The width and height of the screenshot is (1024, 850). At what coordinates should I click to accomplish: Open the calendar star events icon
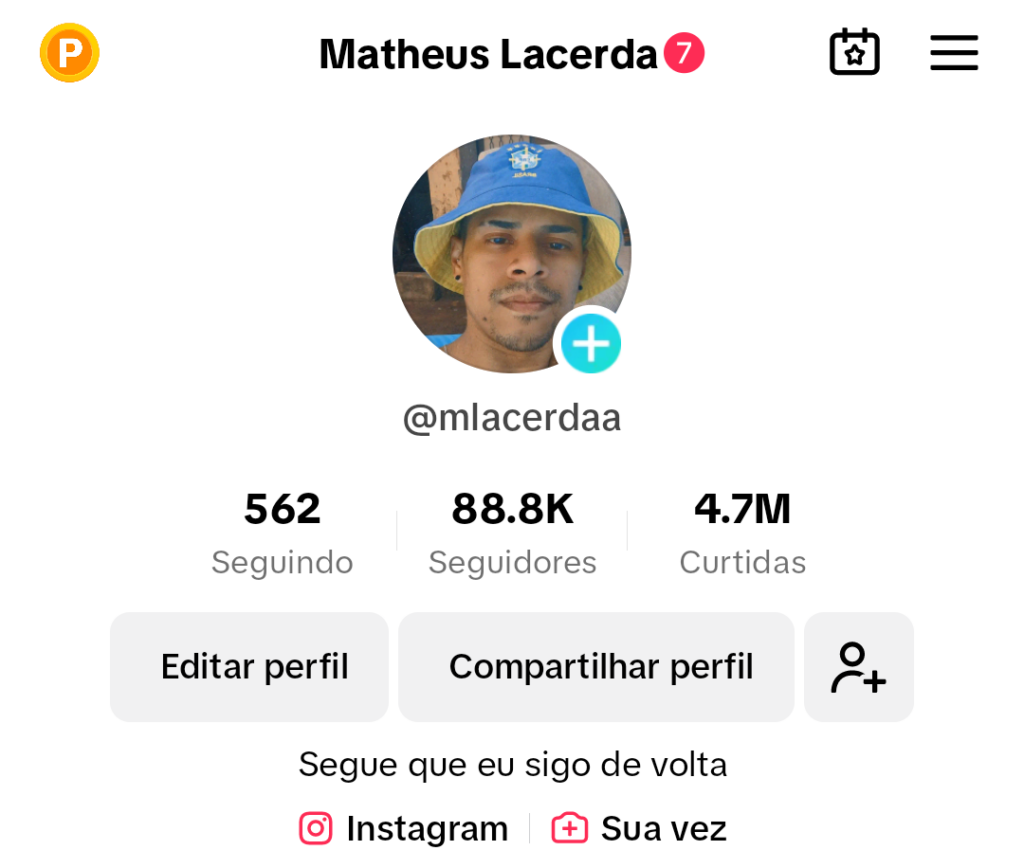(x=854, y=52)
